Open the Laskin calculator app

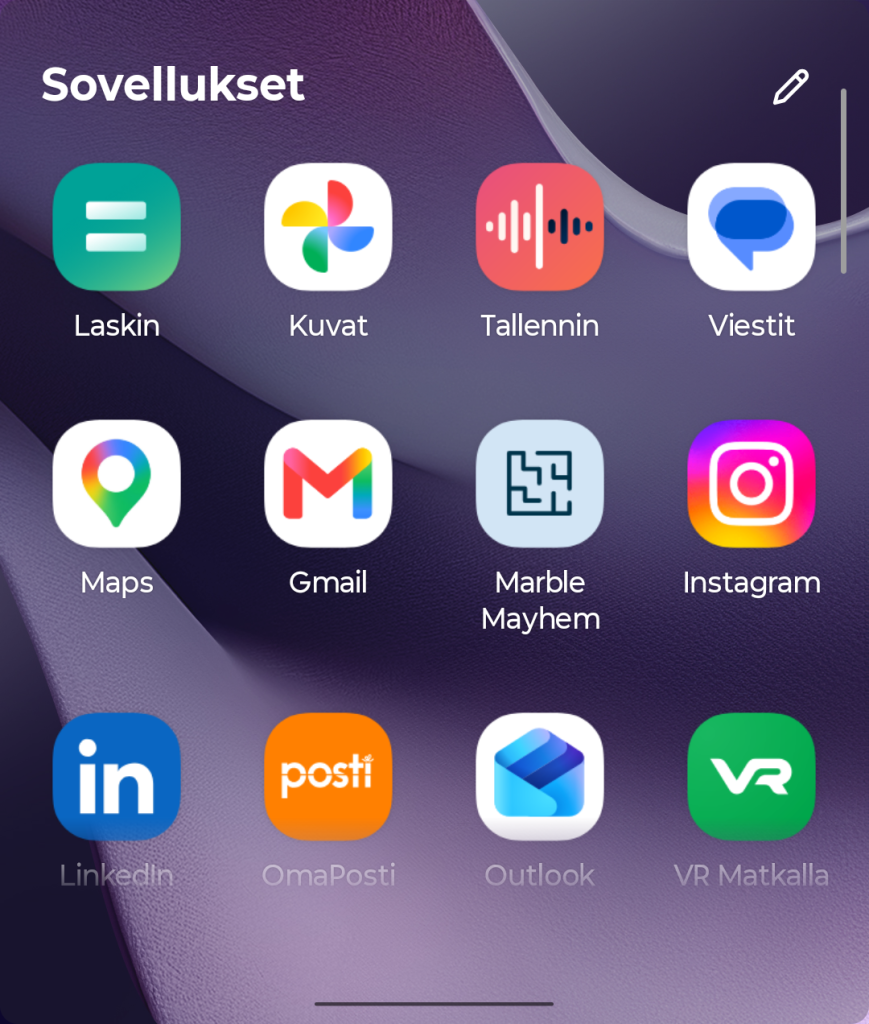(x=116, y=227)
